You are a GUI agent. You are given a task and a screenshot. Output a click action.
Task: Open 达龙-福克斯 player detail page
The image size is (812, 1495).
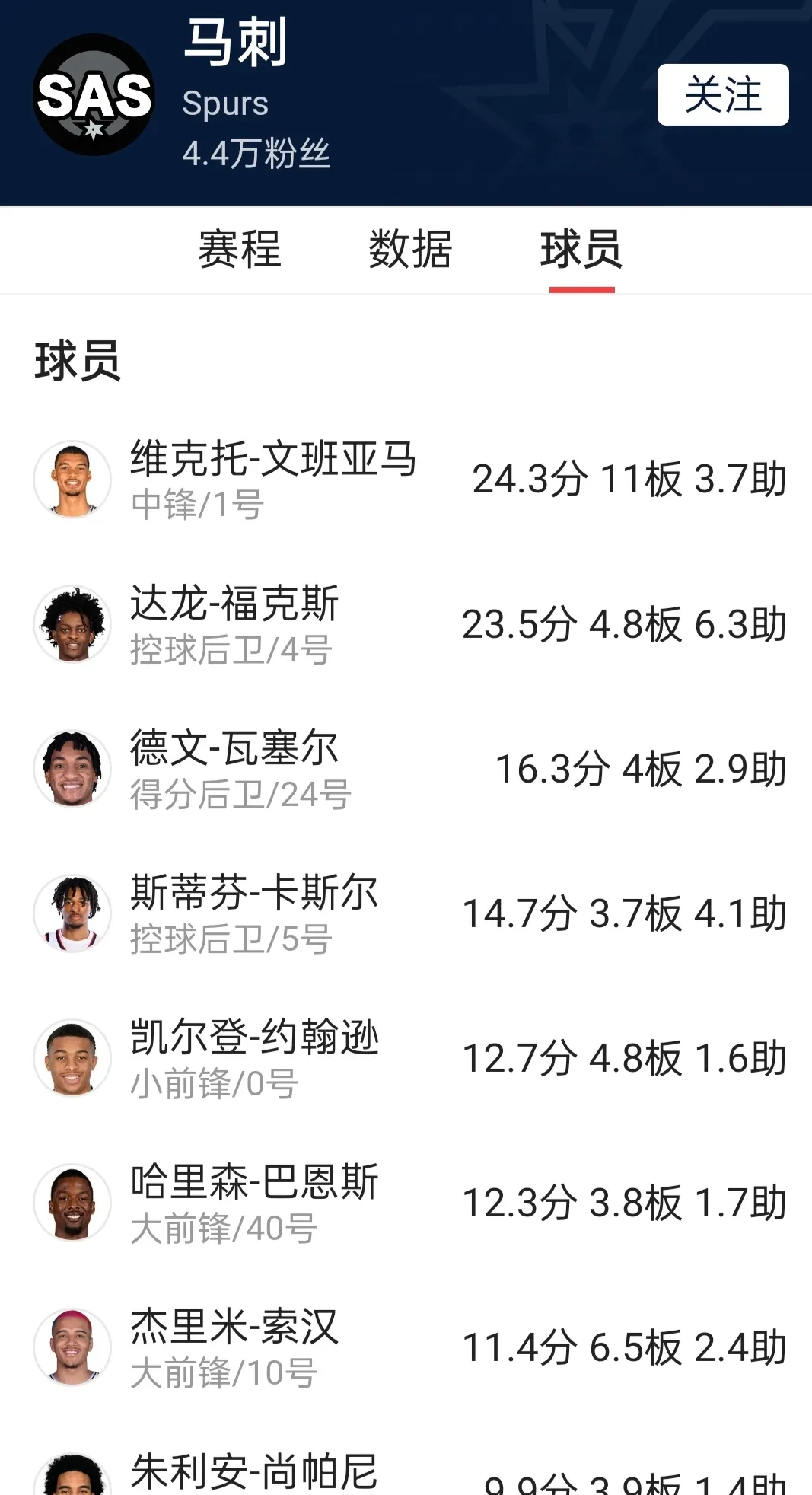[236, 605]
